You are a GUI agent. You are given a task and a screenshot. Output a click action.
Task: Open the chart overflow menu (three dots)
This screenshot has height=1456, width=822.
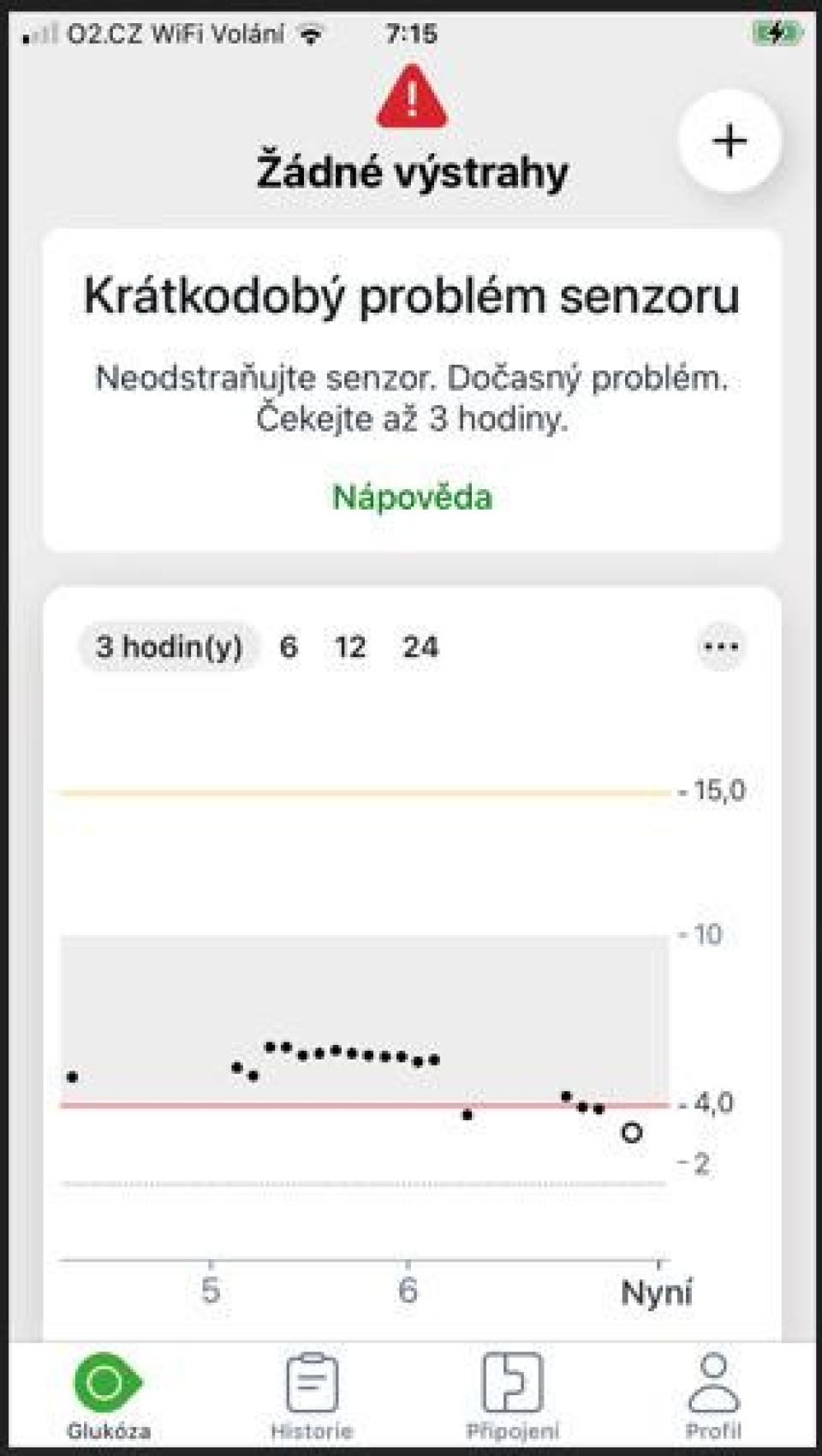coord(722,648)
